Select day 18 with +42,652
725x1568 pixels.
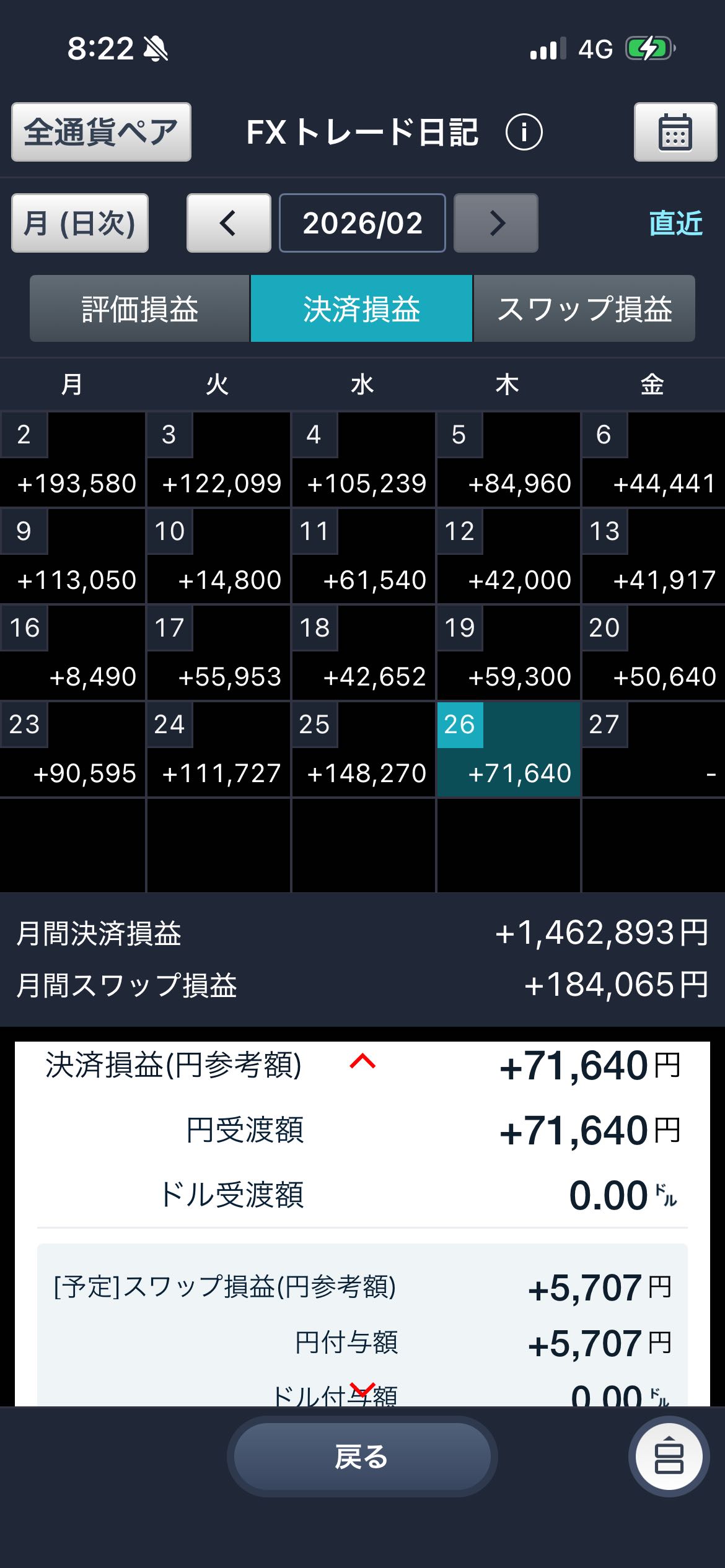point(362,653)
